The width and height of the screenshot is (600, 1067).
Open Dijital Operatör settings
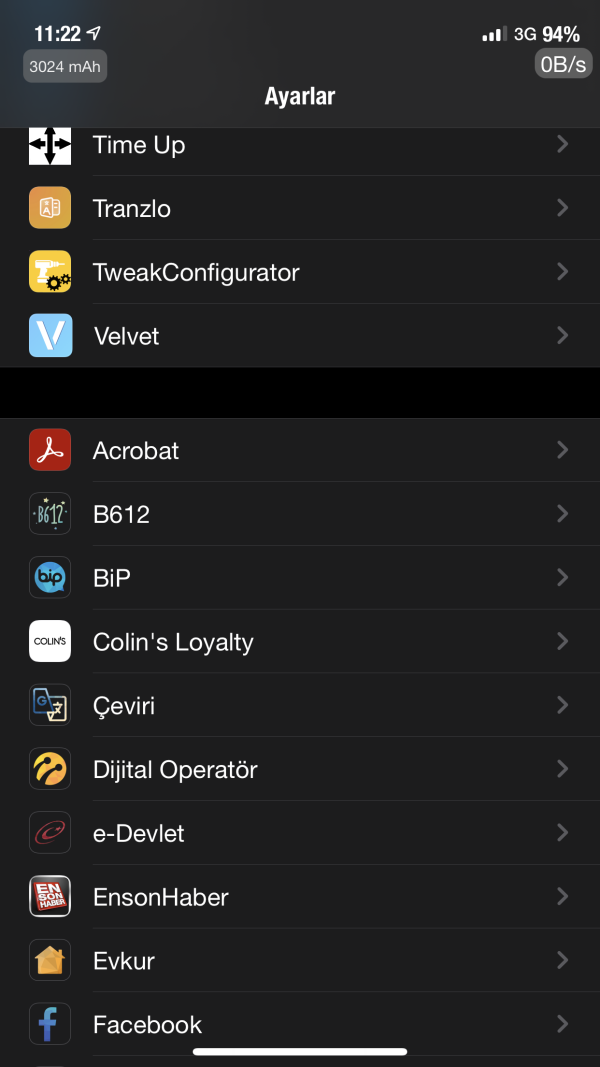(300, 770)
